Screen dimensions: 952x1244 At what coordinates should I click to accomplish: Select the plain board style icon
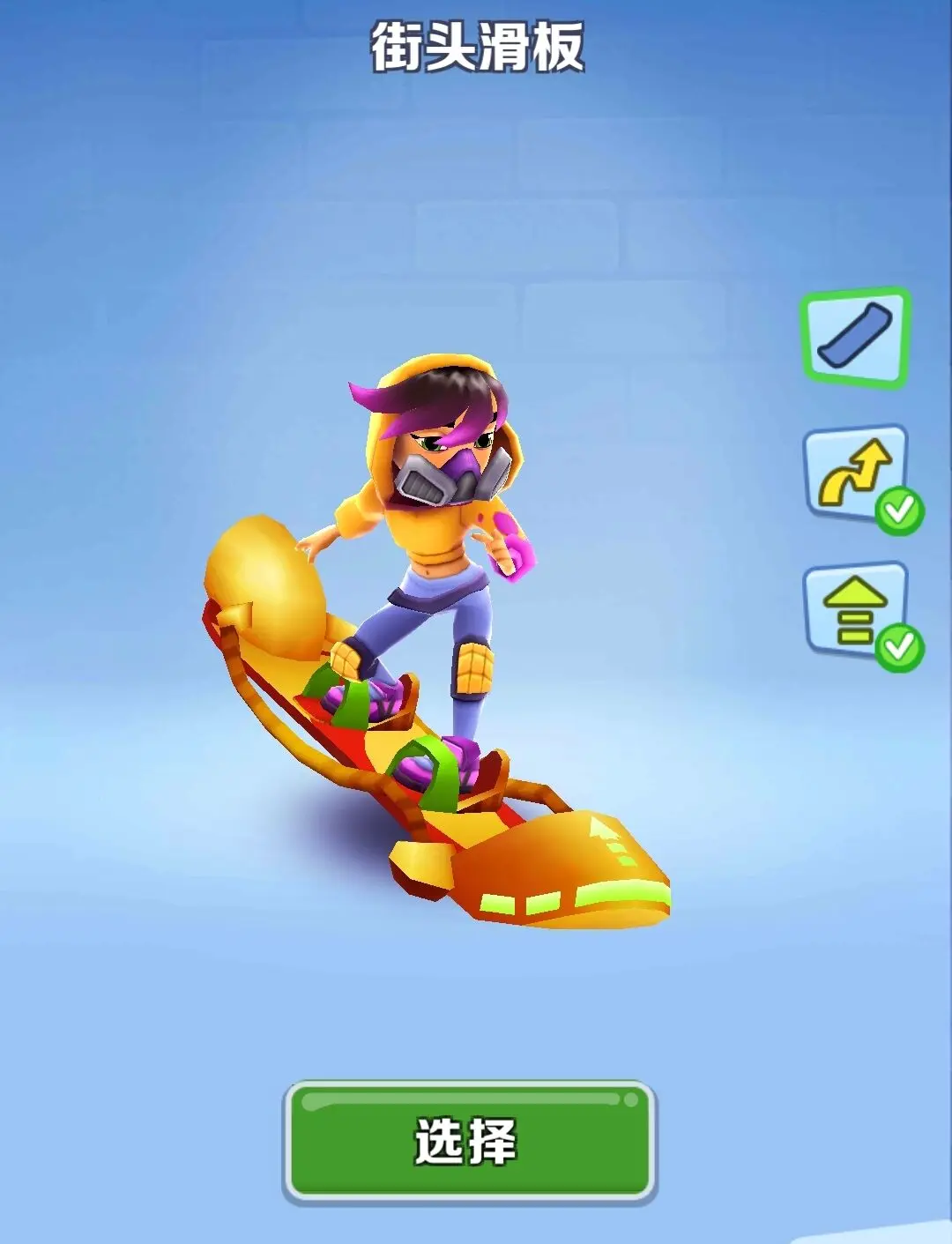point(854,337)
